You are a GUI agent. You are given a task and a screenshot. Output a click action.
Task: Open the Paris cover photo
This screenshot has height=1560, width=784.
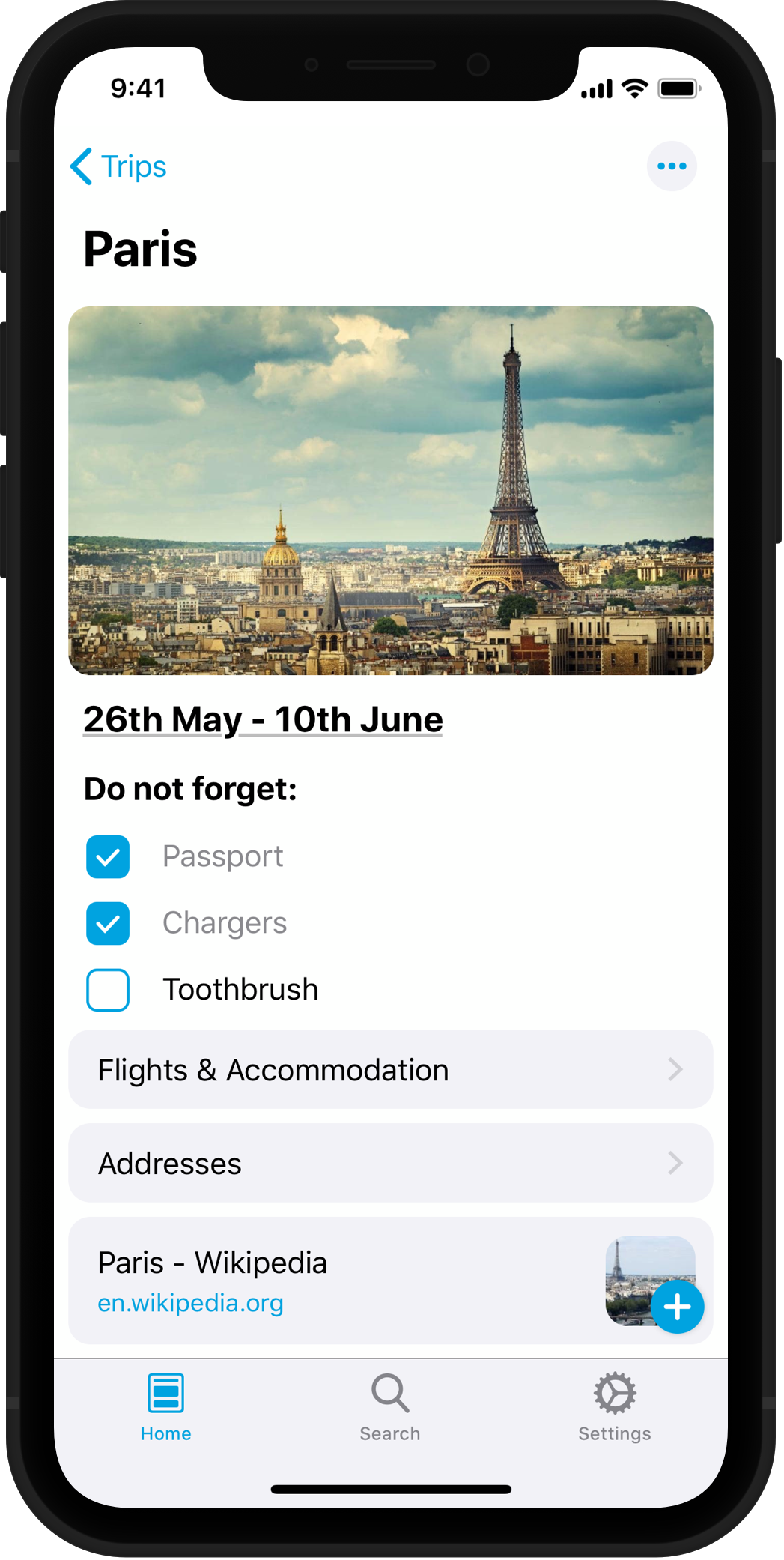click(x=391, y=491)
